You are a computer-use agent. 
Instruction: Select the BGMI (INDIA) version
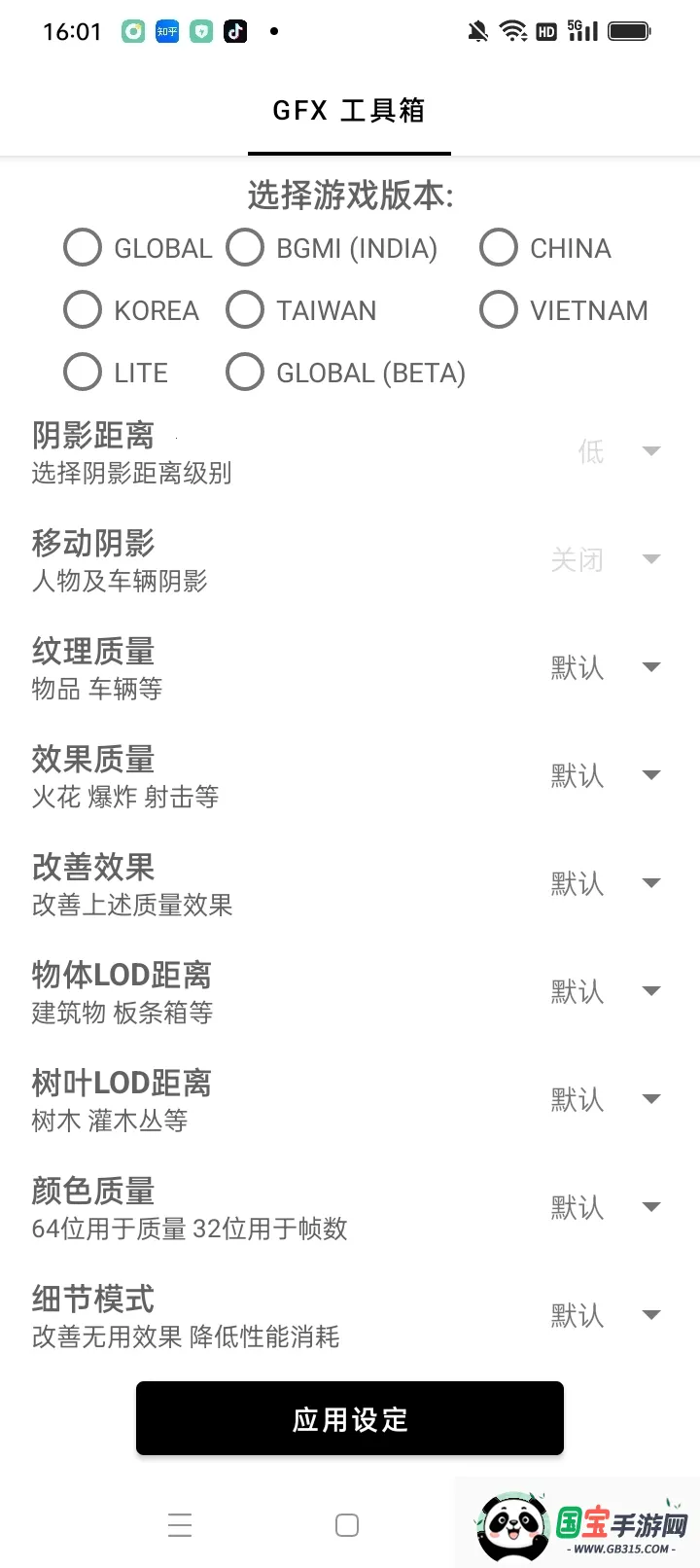[x=245, y=247]
